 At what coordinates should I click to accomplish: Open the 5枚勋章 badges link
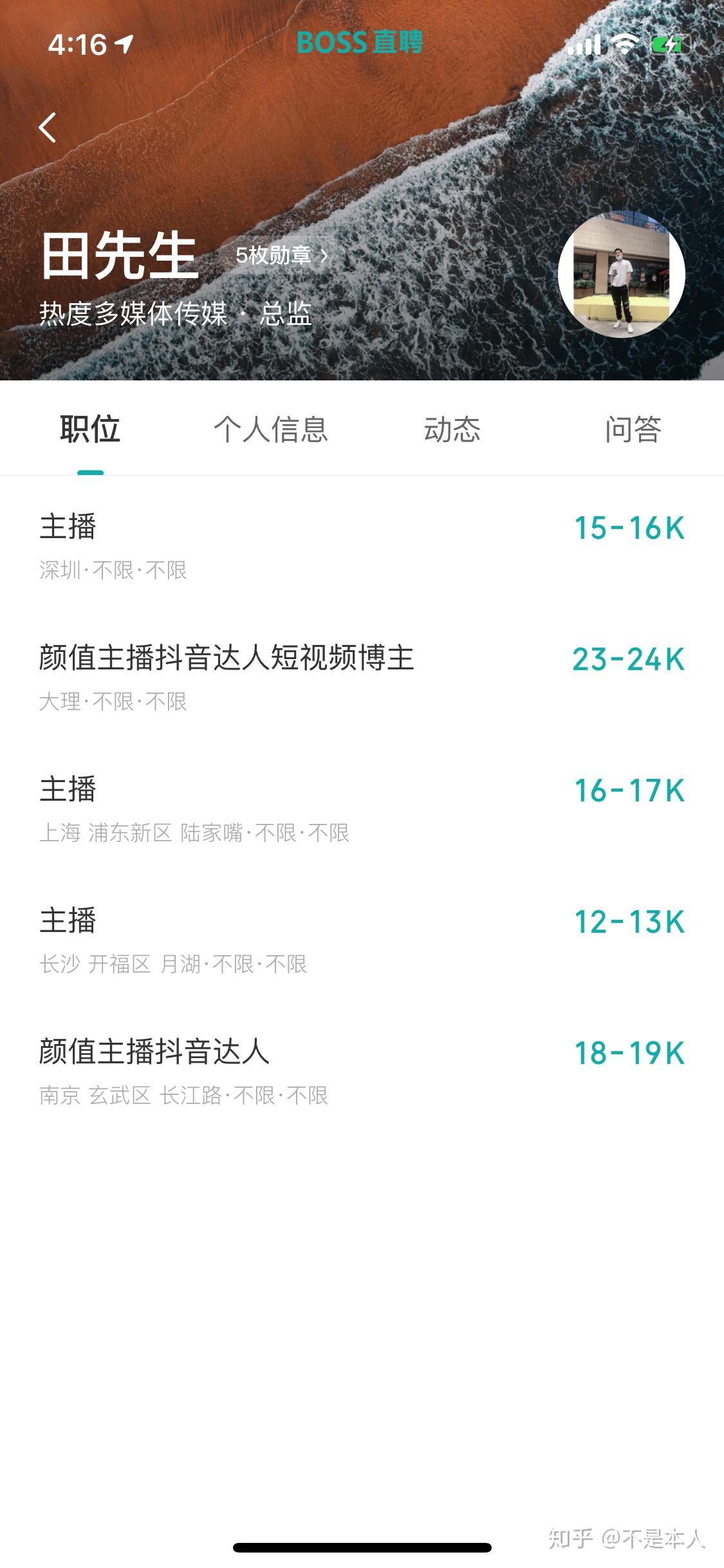tap(281, 256)
